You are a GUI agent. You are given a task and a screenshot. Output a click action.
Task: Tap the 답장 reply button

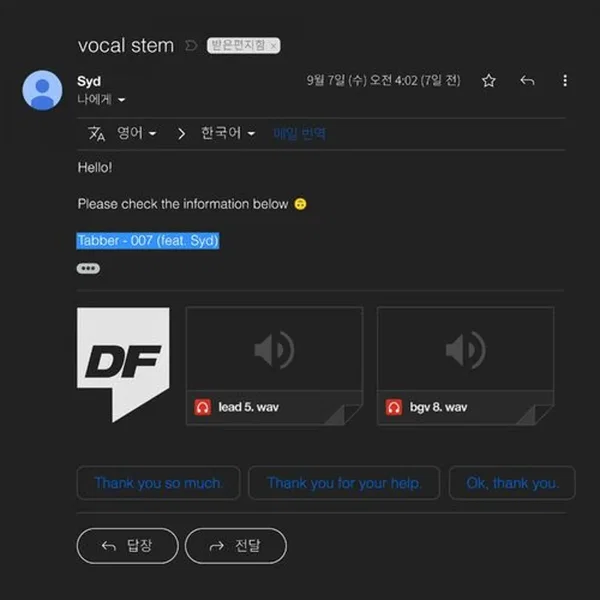(127, 546)
